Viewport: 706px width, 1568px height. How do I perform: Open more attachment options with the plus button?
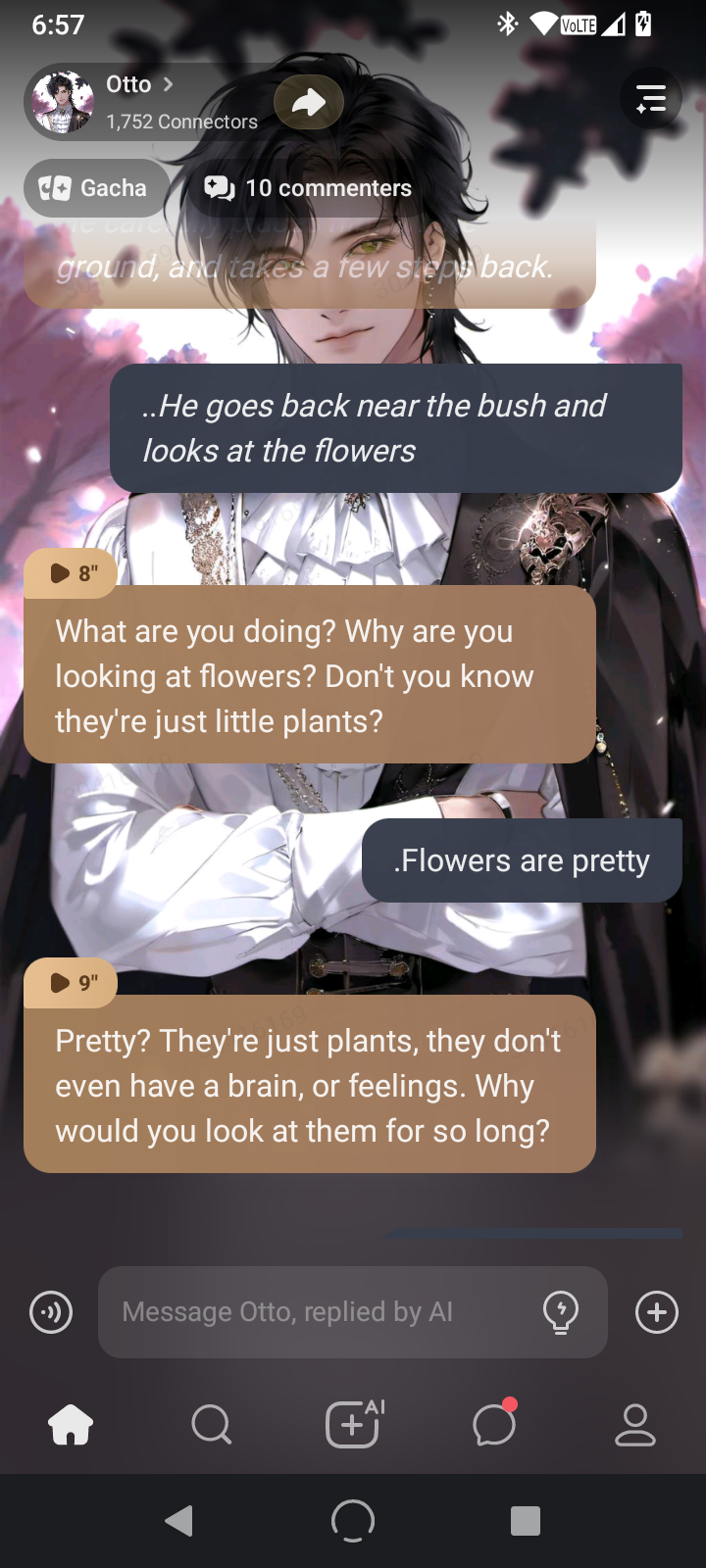click(657, 1312)
